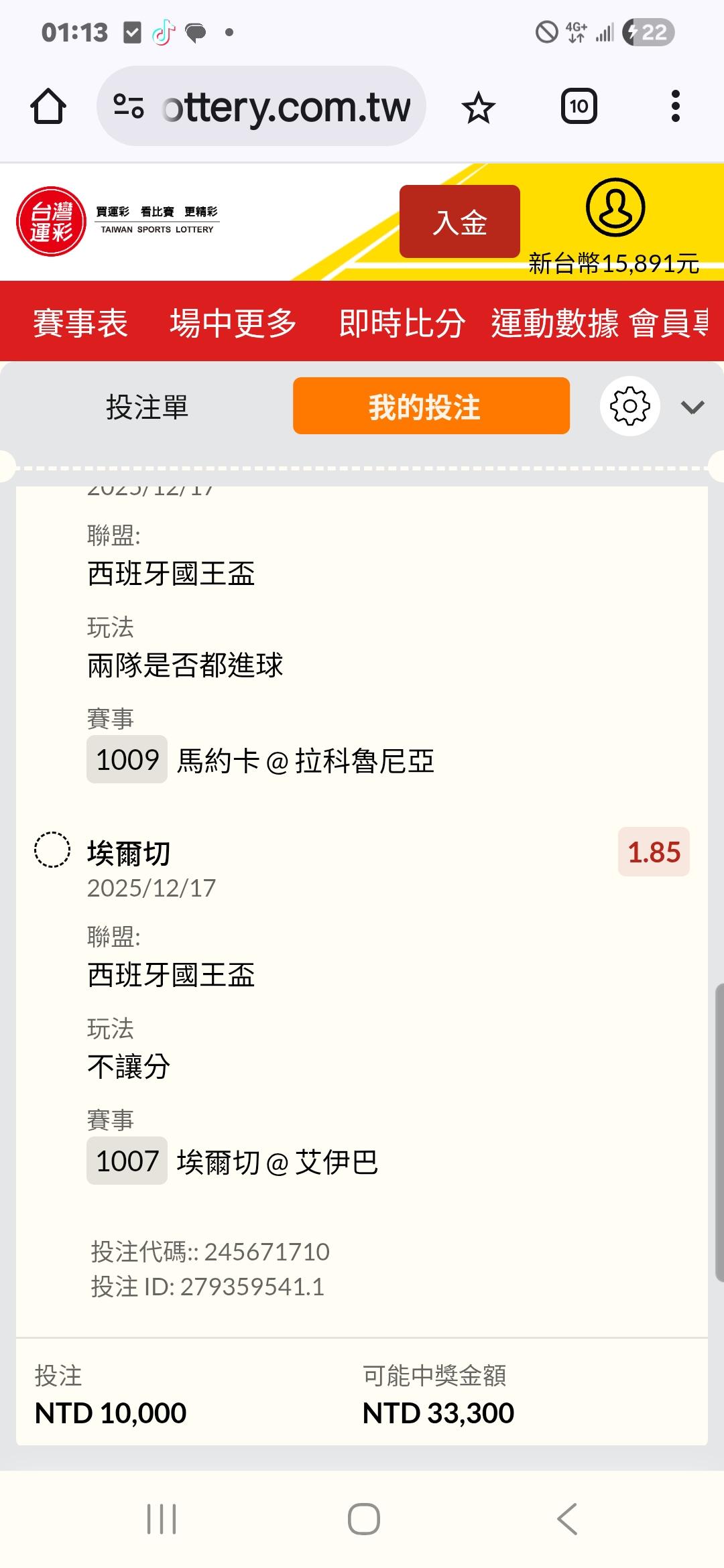Go to the browser home page

(48, 107)
